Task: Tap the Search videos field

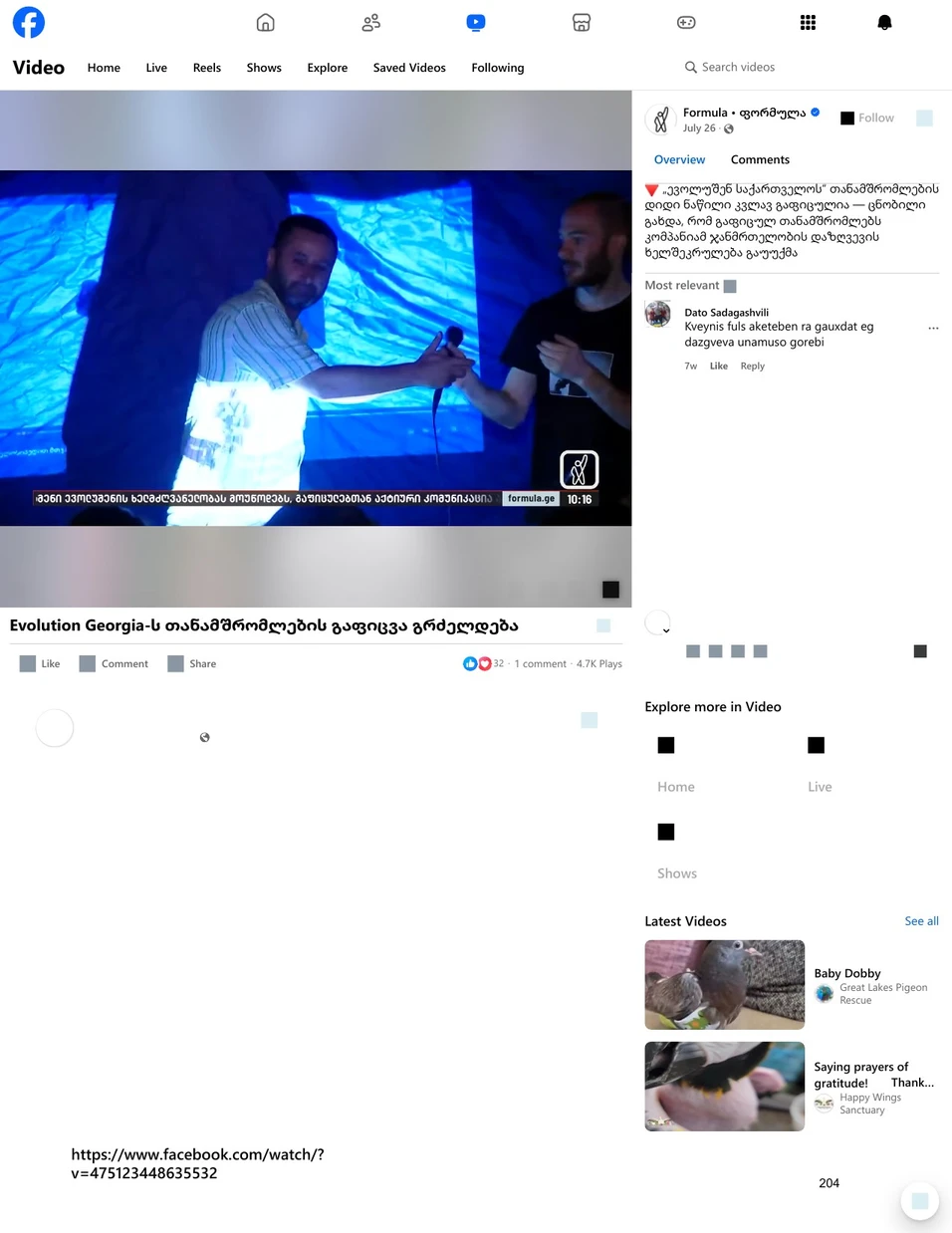Action: [x=738, y=67]
